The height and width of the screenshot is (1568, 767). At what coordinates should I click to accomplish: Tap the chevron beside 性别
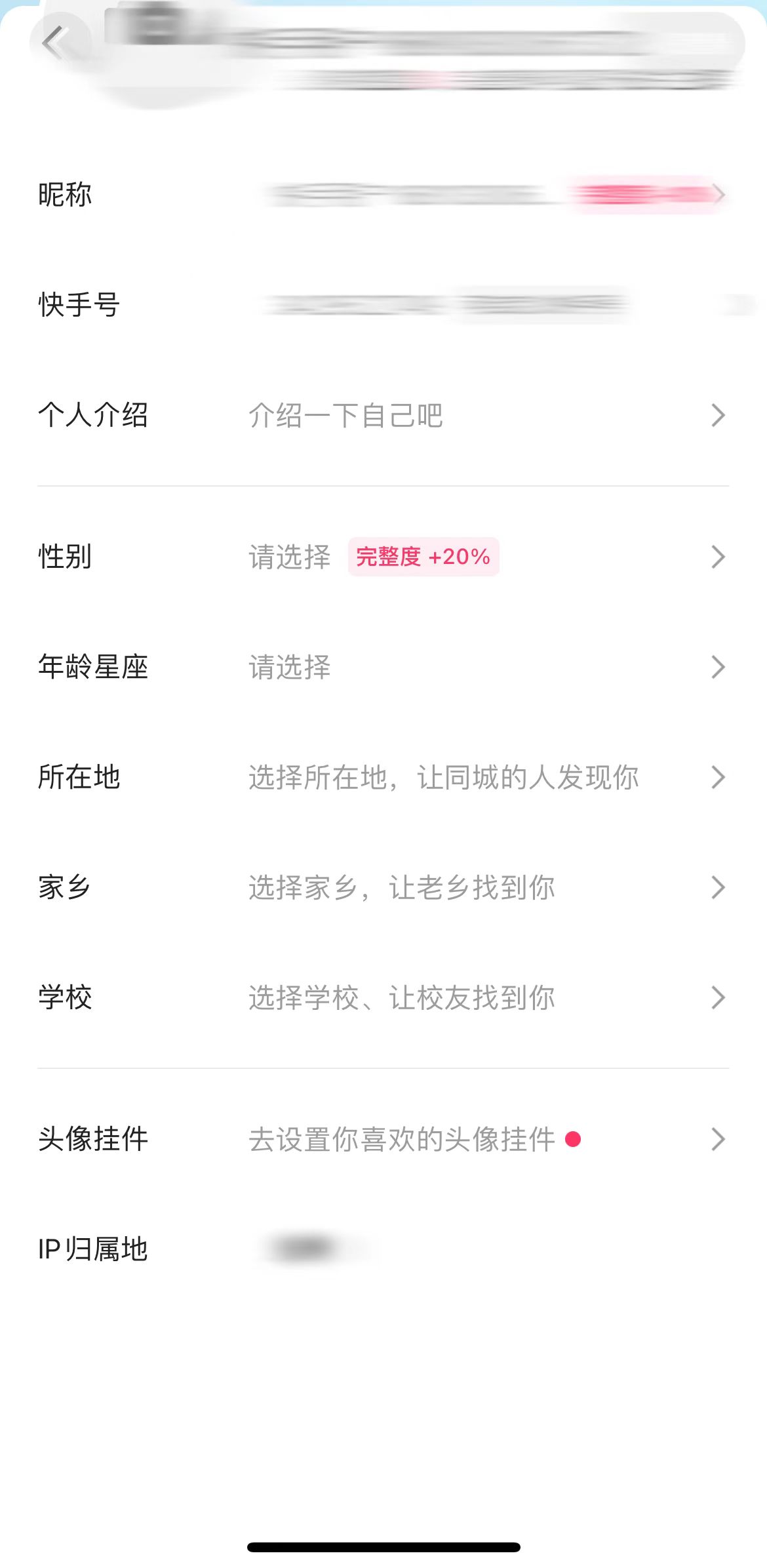coord(719,557)
